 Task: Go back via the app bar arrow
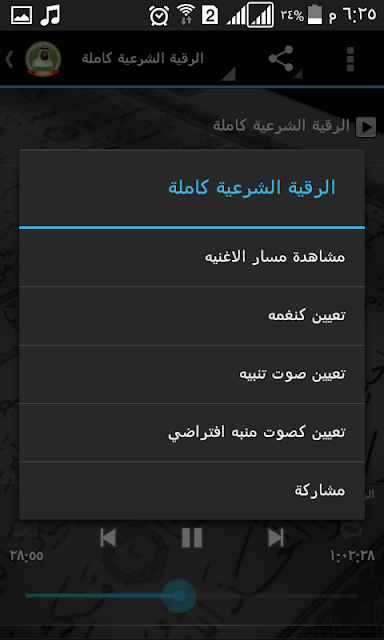[9, 60]
